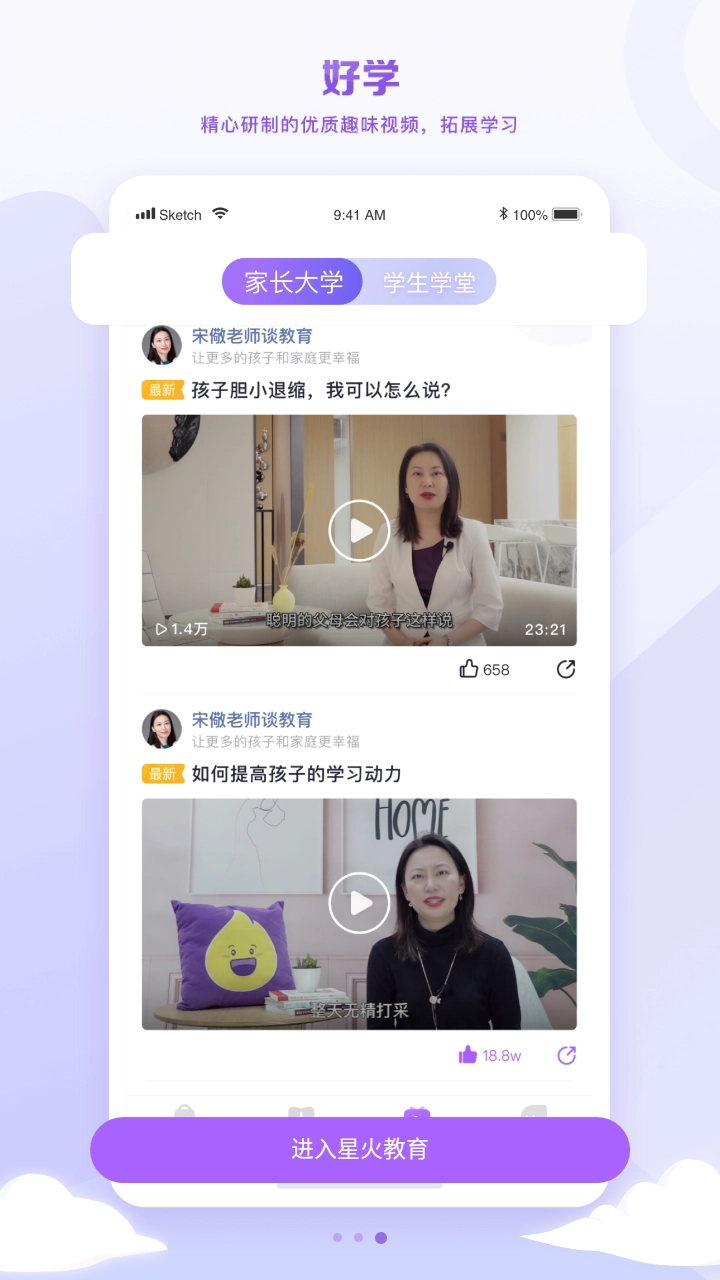Viewport: 720px width, 1280px height.
Task: Tap the 23:21 video duration label
Action: click(545, 630)
